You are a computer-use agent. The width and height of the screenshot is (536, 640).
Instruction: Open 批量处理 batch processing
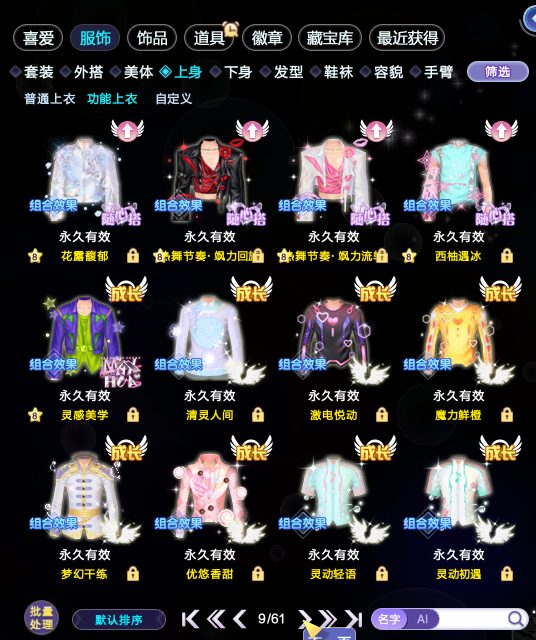coord(41,618)
